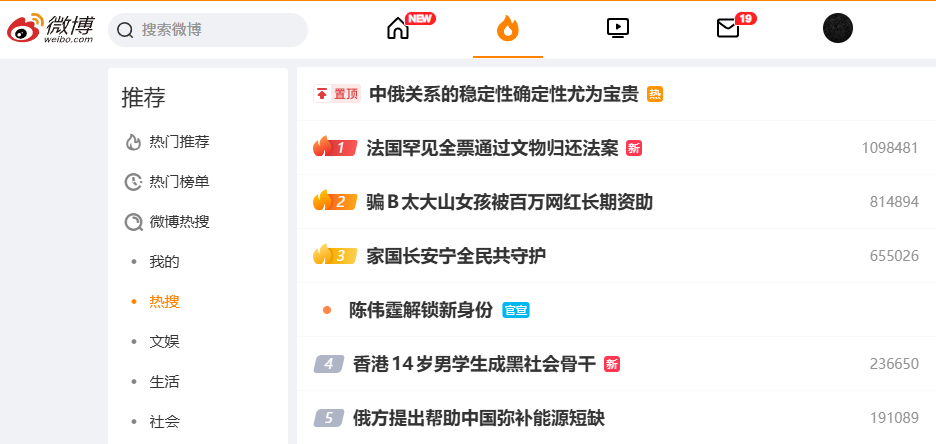Open topic 家国长安宁全民共守护
The width and height of the screenshot is (936, 444).
(456, 256)
